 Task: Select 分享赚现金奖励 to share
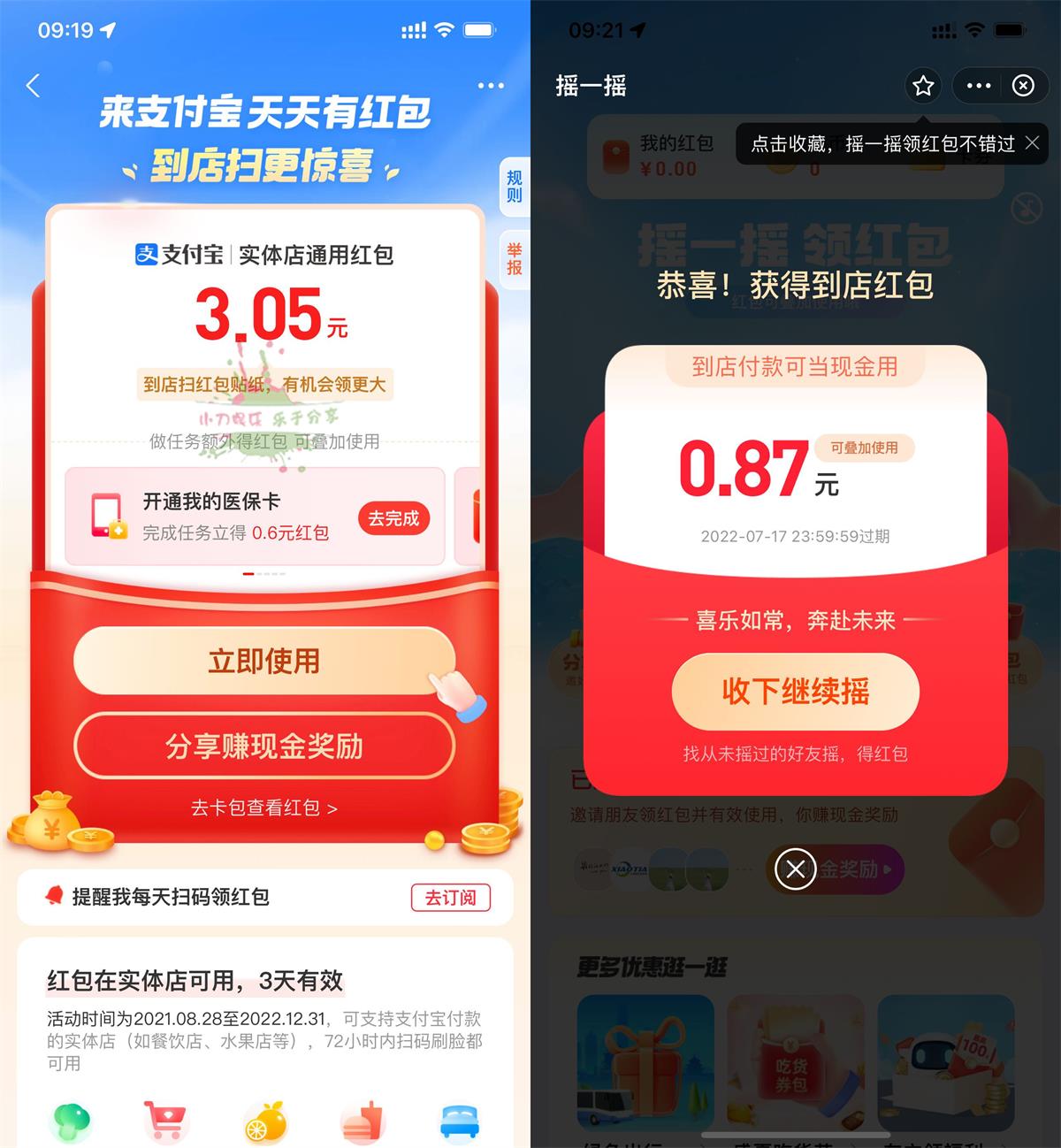tap(264, 746)
